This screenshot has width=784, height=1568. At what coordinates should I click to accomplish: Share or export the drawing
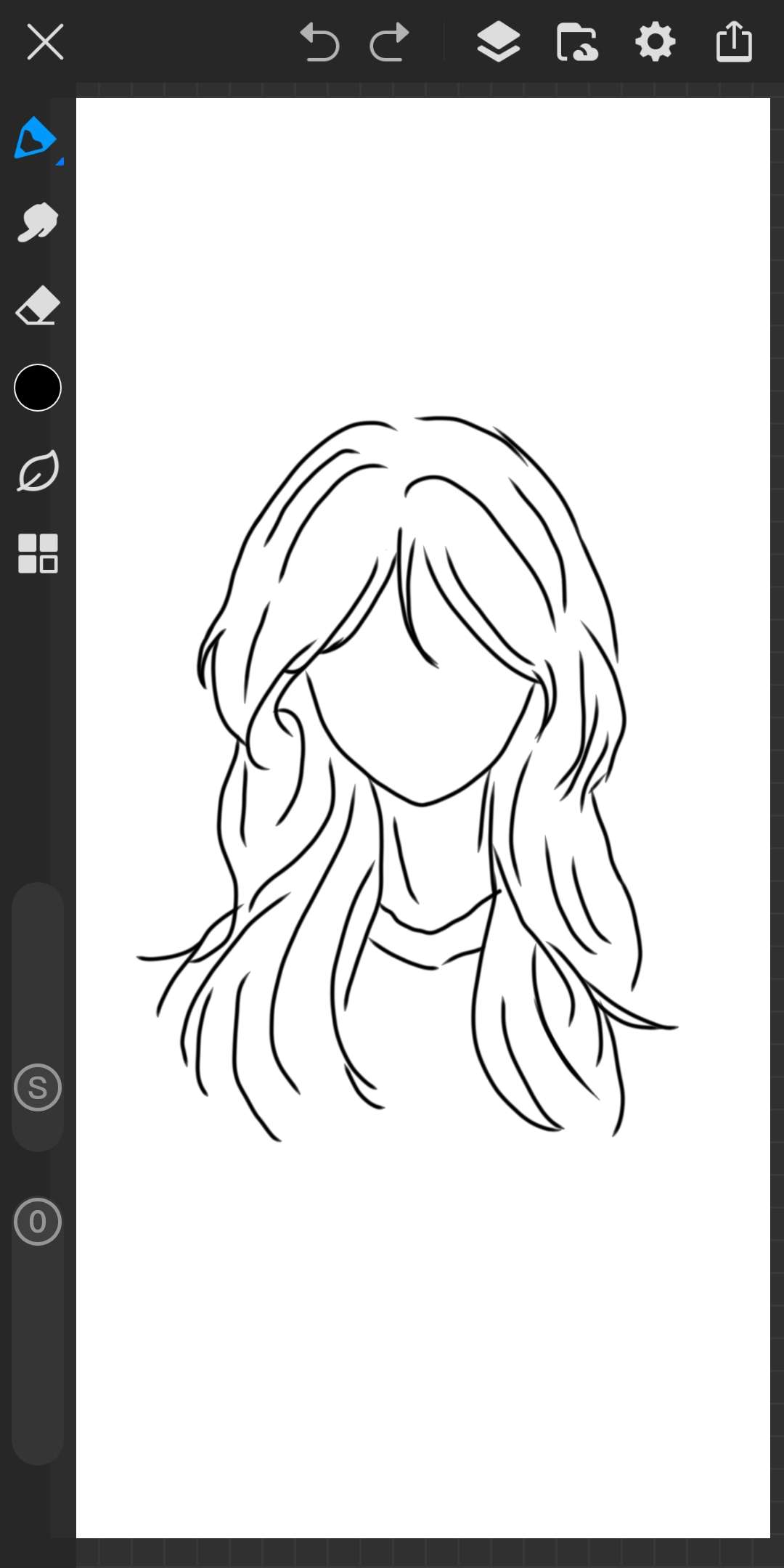click(x=734, y=42)
